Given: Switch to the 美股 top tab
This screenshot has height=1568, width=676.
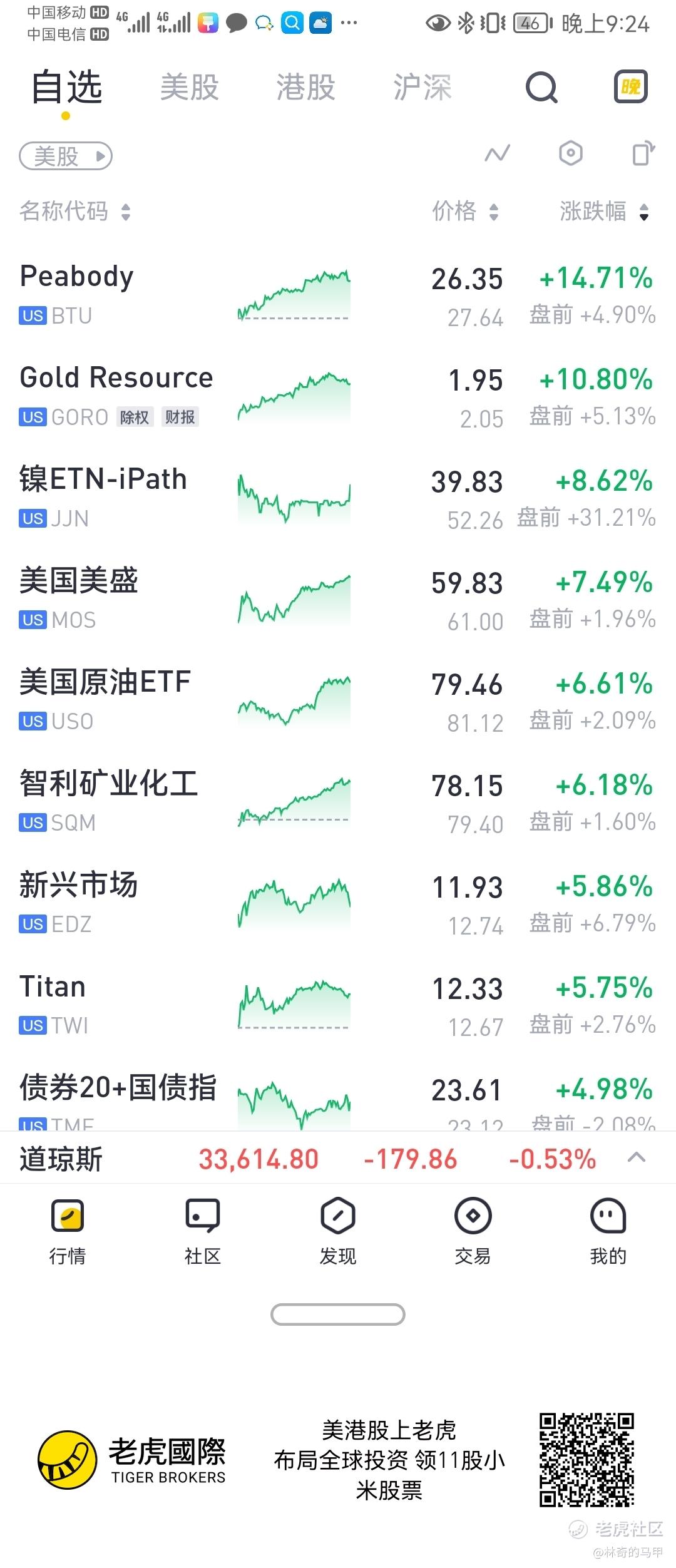Looking at the screenshot, I should click(189, 88).
